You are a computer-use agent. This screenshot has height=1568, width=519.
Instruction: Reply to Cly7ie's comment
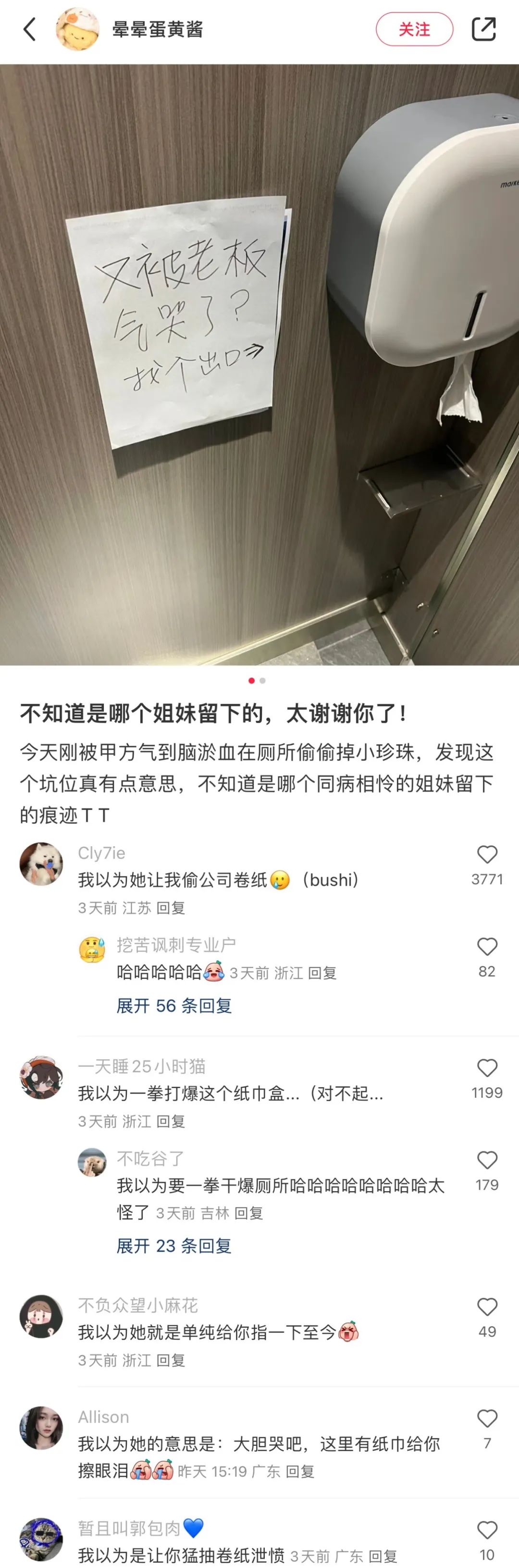171,908
